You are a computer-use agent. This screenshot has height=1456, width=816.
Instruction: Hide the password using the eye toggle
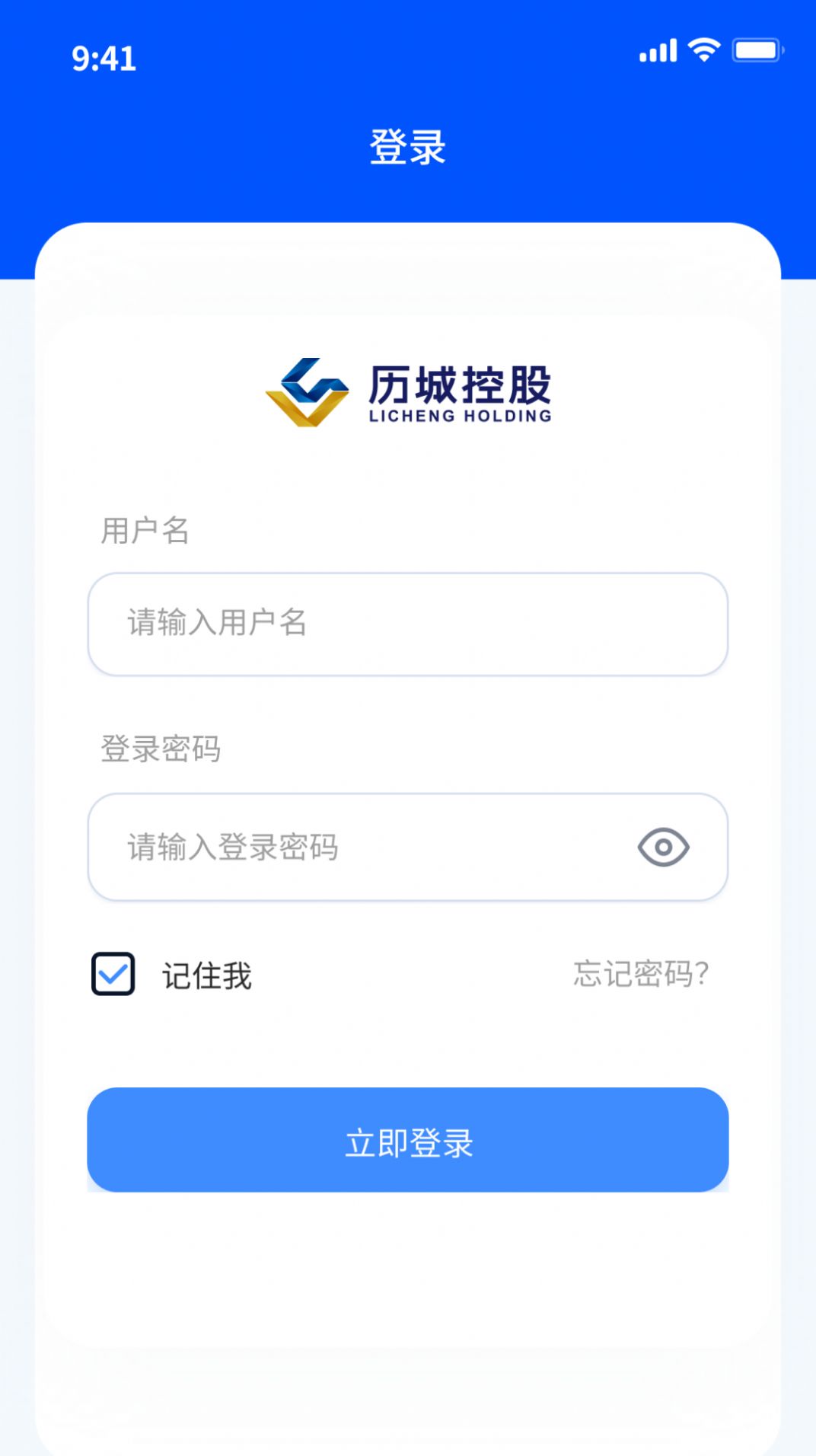pyautogui.click(x=664, y=848)
